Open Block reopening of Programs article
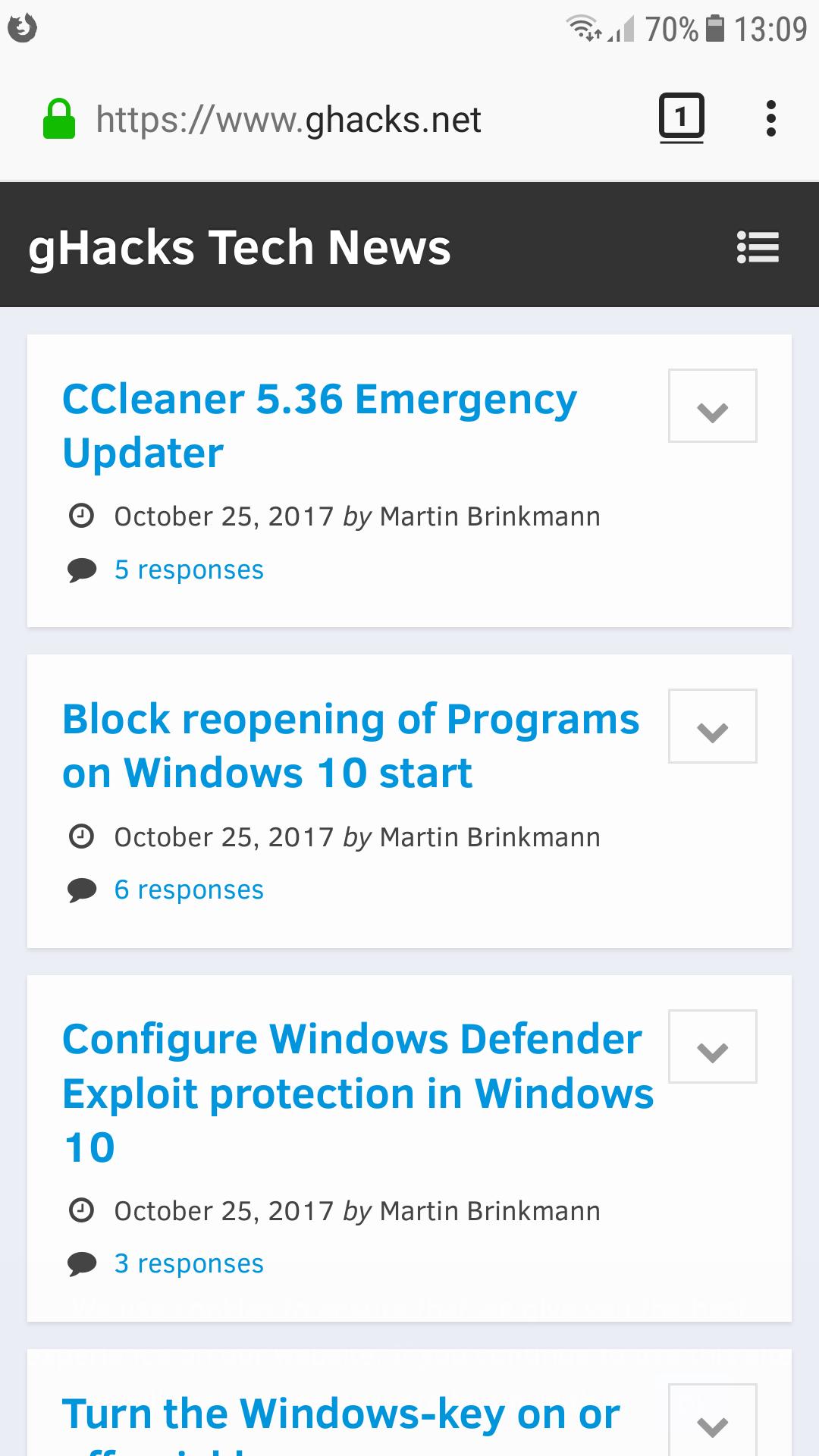This screenshot has height=1456, width=819. click(x=350, y=745)
